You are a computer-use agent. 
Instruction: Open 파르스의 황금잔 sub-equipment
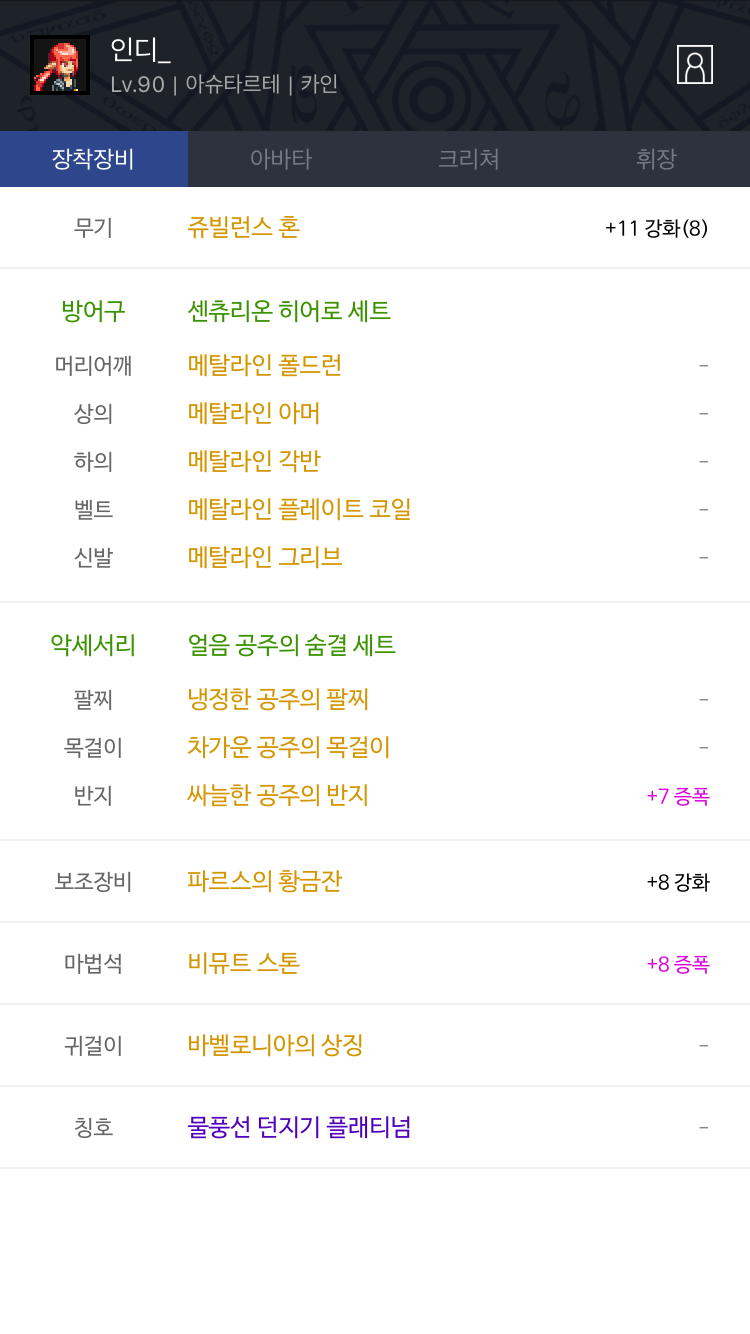point(264,881)
